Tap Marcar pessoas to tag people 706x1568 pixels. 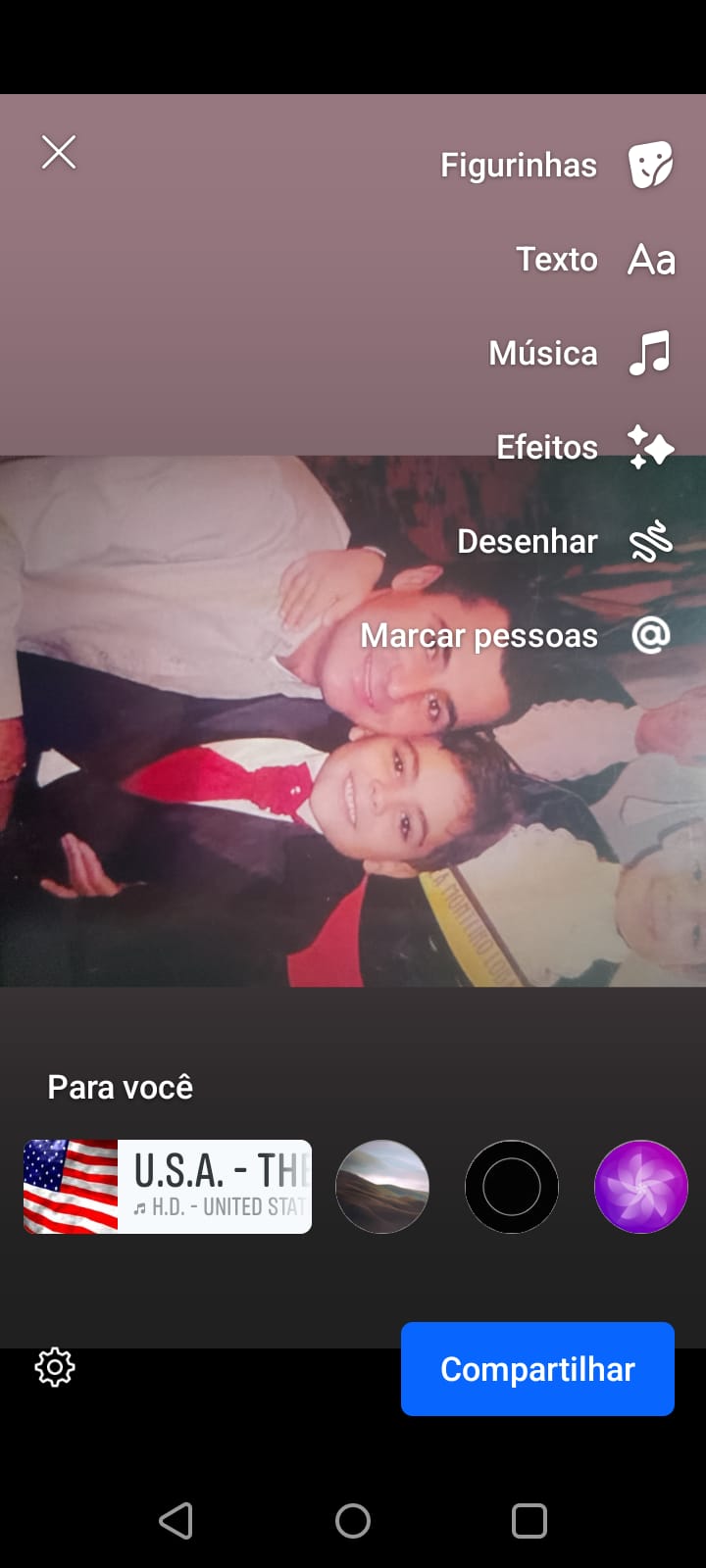[x=517, y=635]
